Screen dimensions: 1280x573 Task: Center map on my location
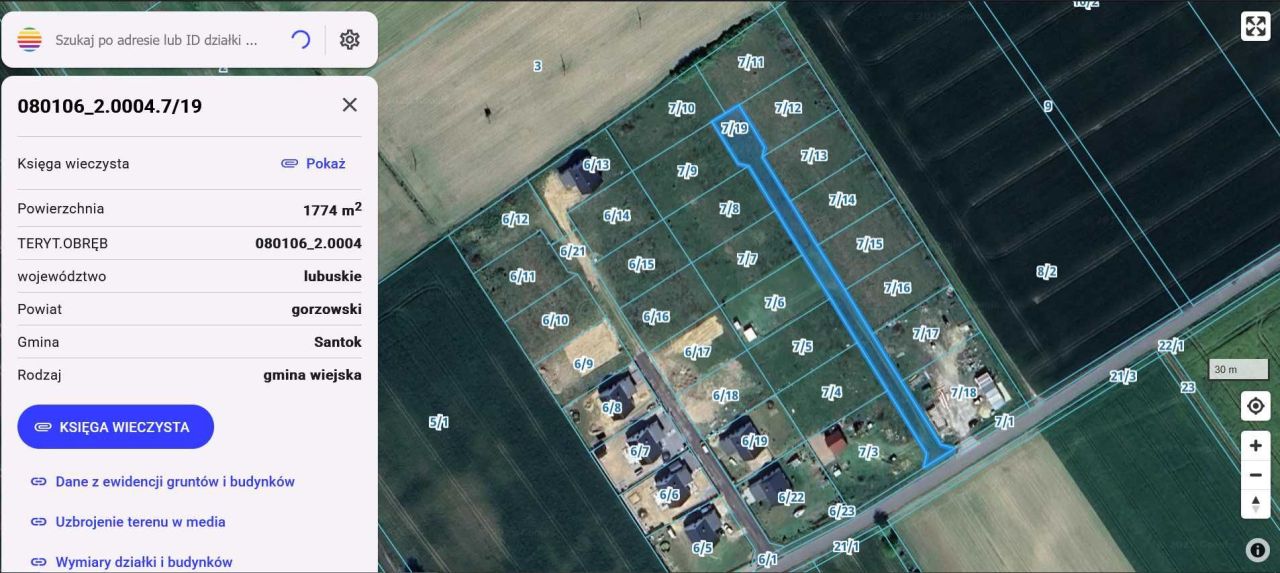coord(1256,406)
